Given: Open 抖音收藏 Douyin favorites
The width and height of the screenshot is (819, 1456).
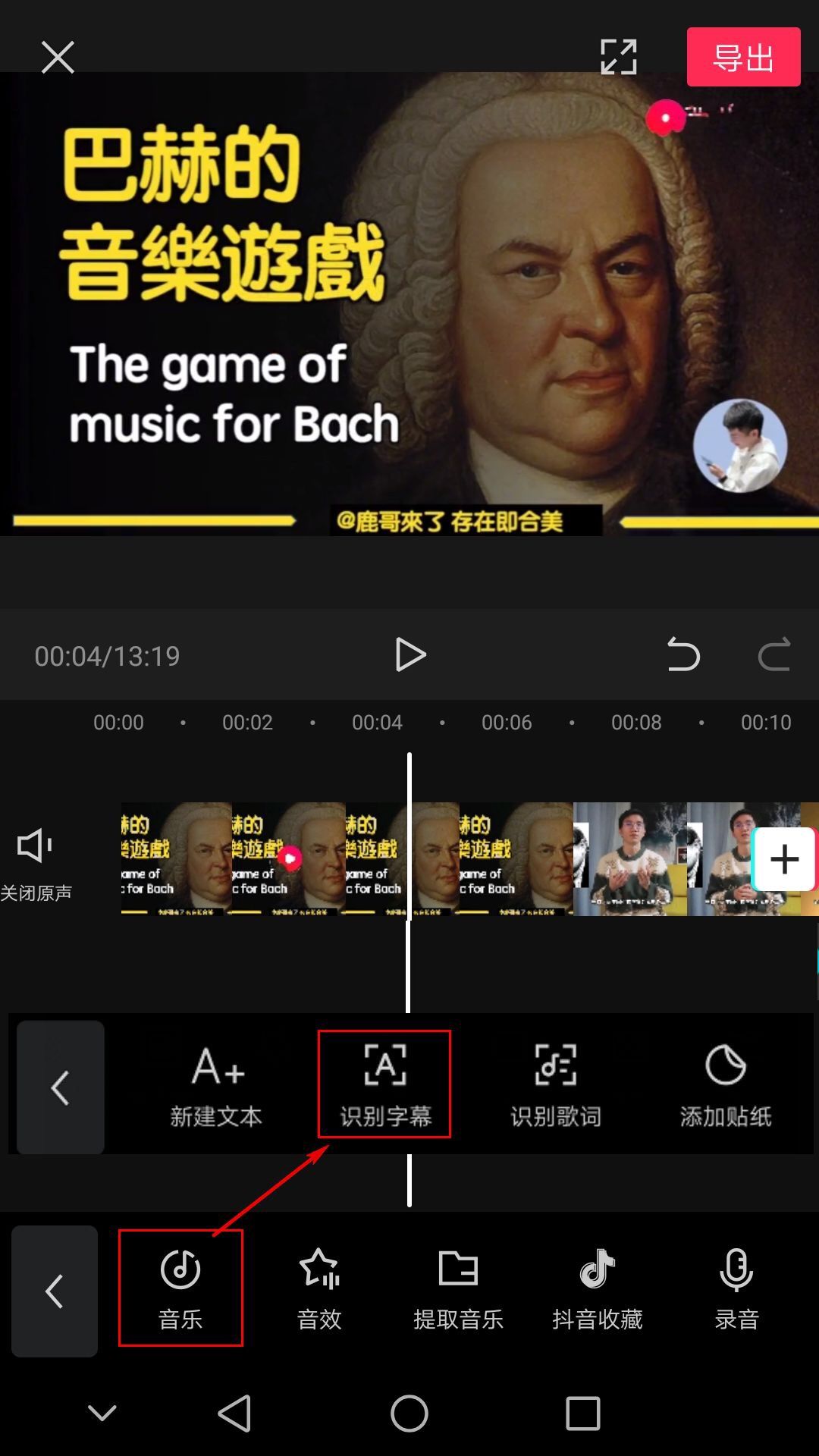Looking at the screenshot, I should [x=598, y=1288].
